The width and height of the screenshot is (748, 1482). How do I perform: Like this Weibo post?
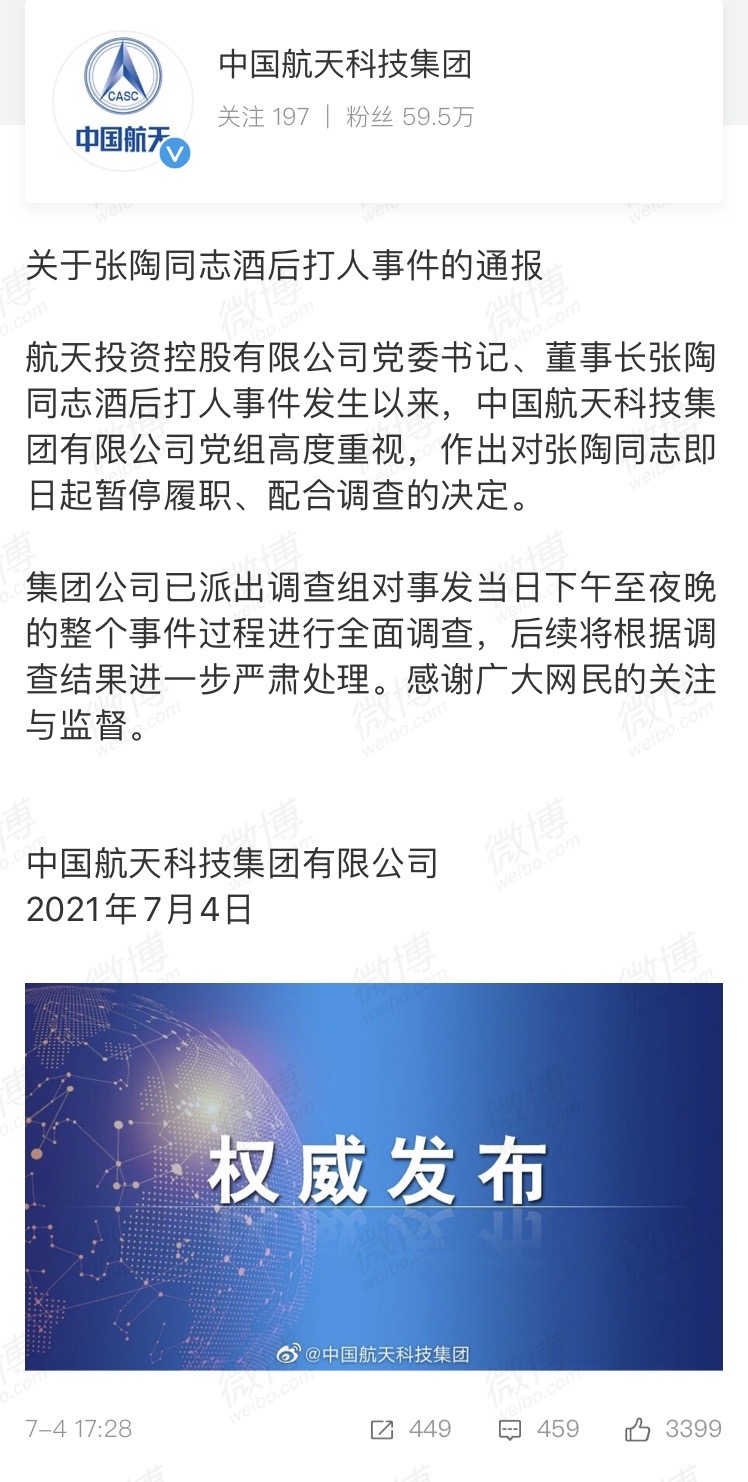click(x=672, y=1429)
